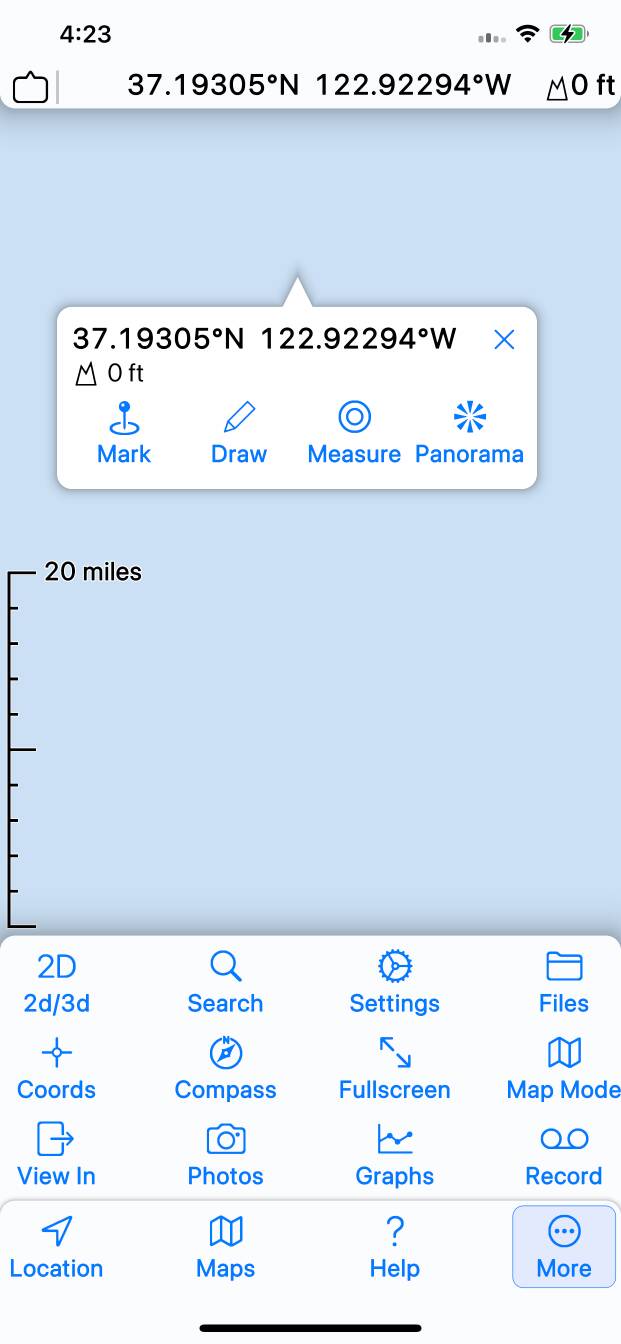This screenshot has height=1344, width=621.
Task: Select the Draw tool
Action: [239, 432]
